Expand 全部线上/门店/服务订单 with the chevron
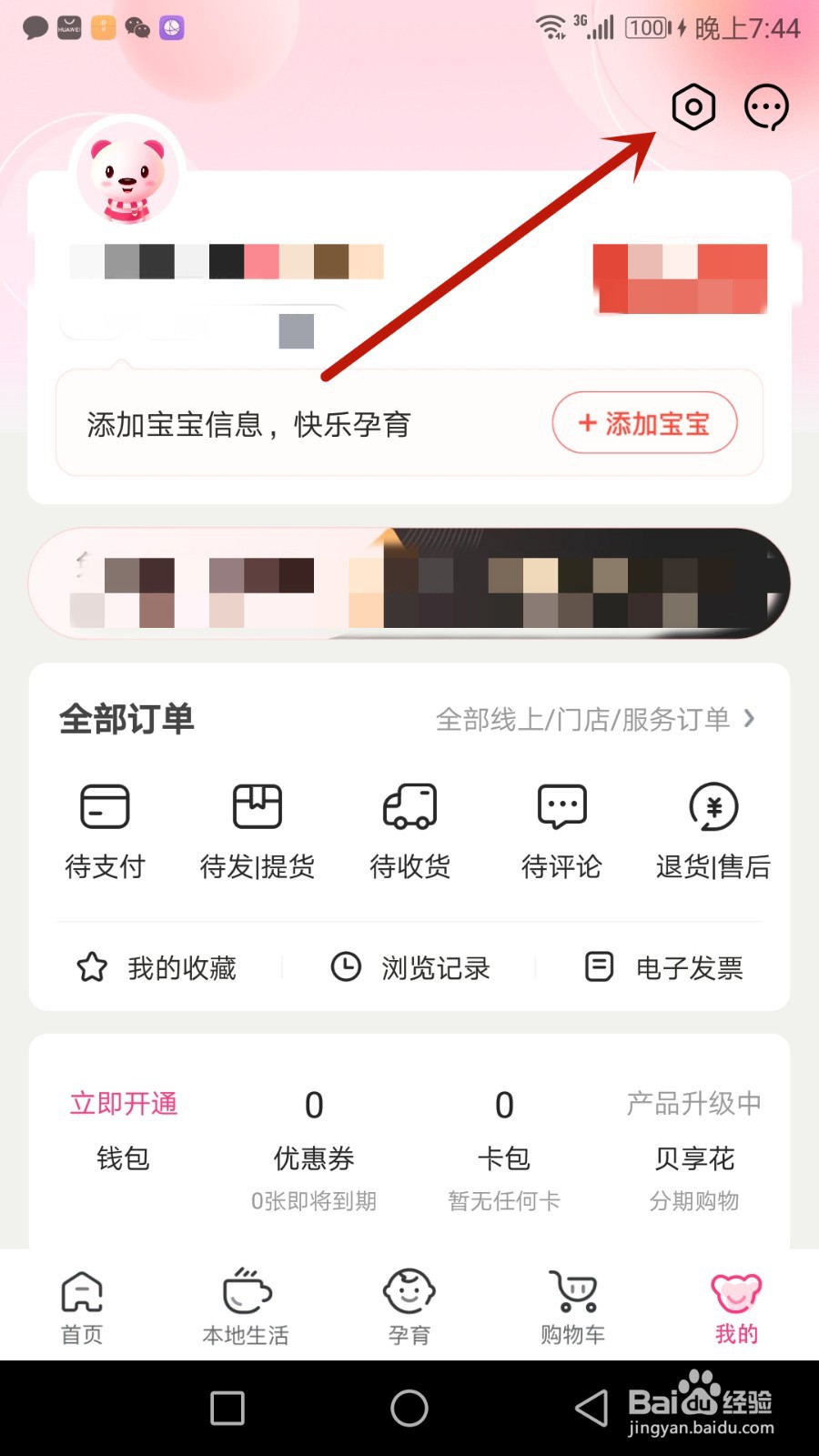Screen dimensions: 819x1456 click(748, 718)
